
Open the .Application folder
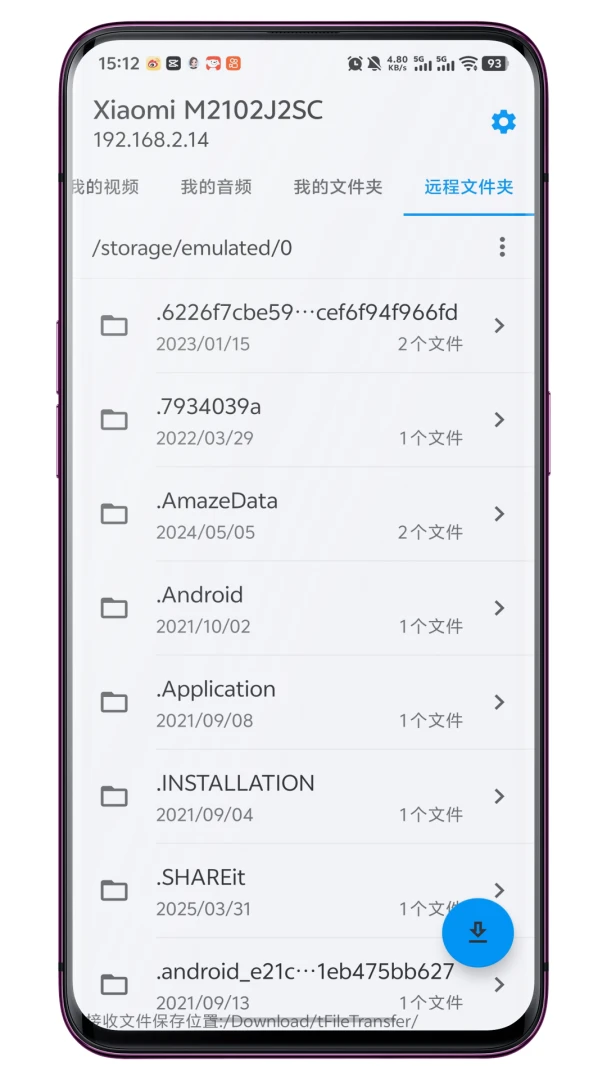303,703
